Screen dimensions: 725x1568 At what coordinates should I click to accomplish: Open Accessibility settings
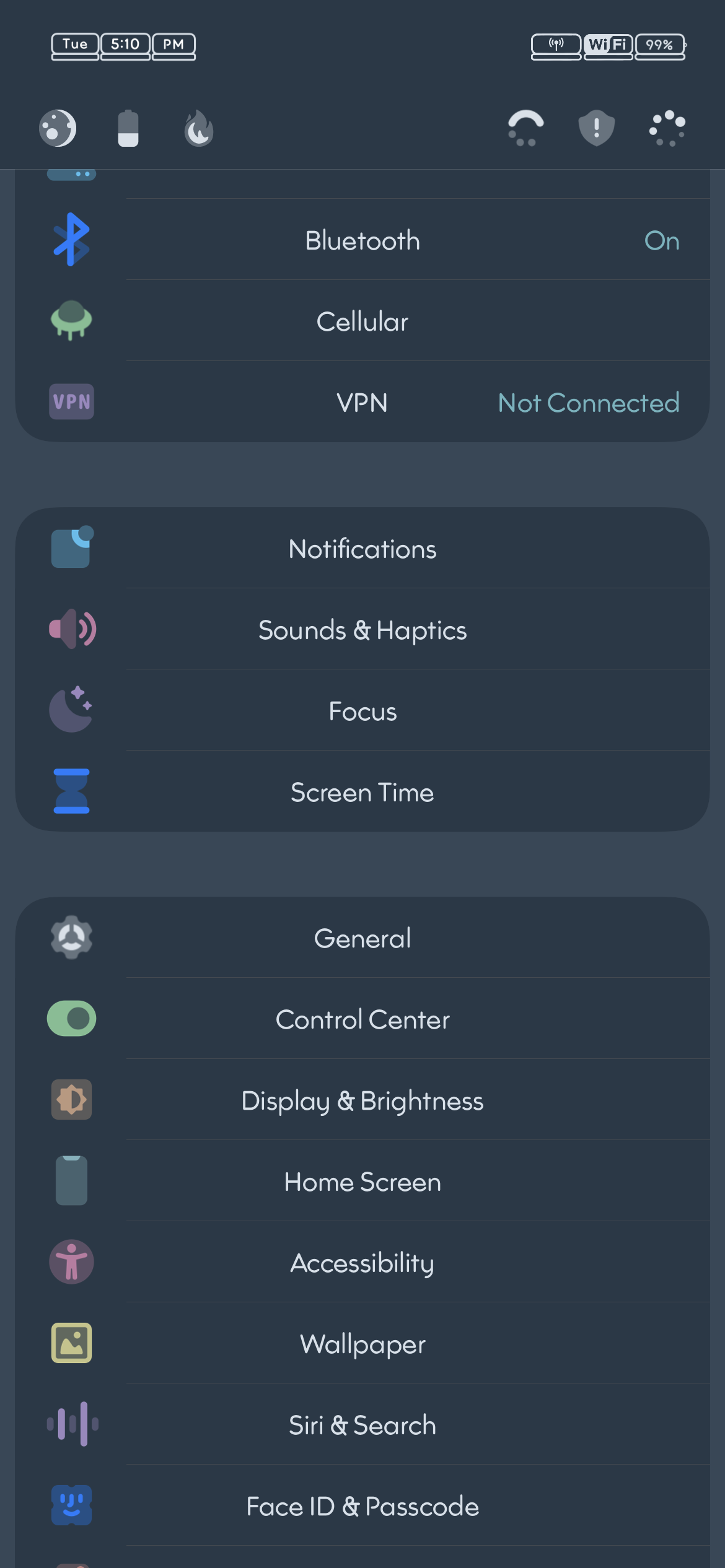(x=362, y=1262)
